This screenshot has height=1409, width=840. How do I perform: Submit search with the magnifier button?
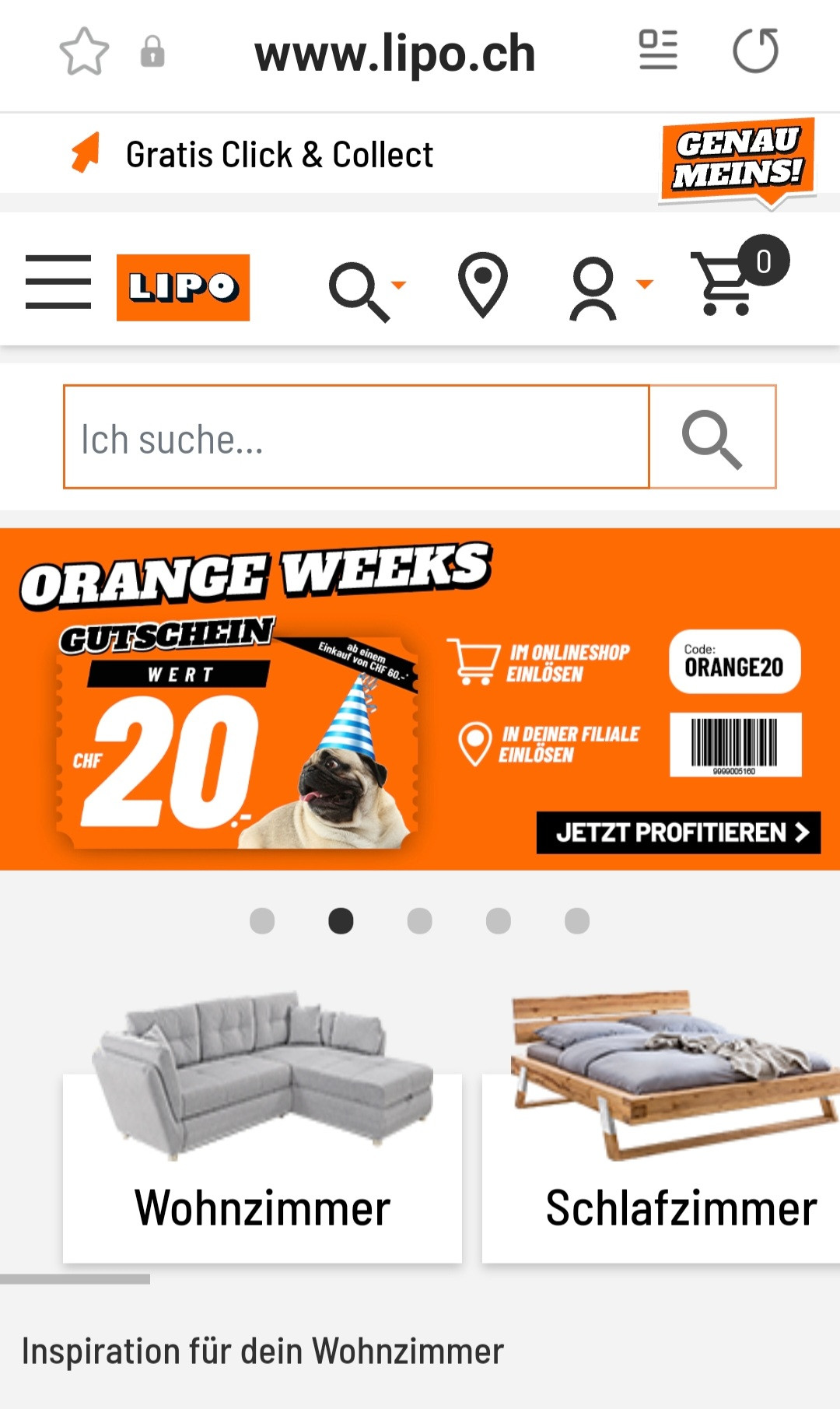tap(712, 437)
